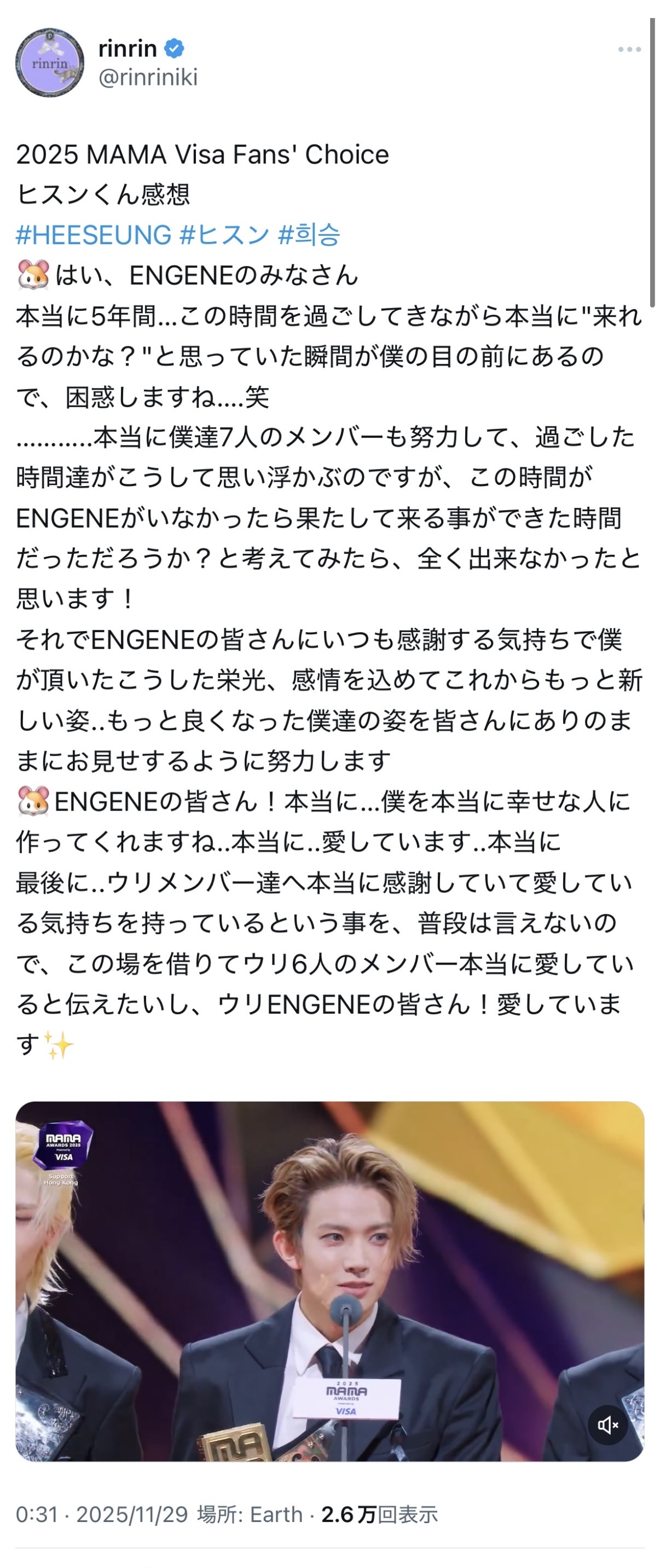Unmute the video sound

point(607,1425)
